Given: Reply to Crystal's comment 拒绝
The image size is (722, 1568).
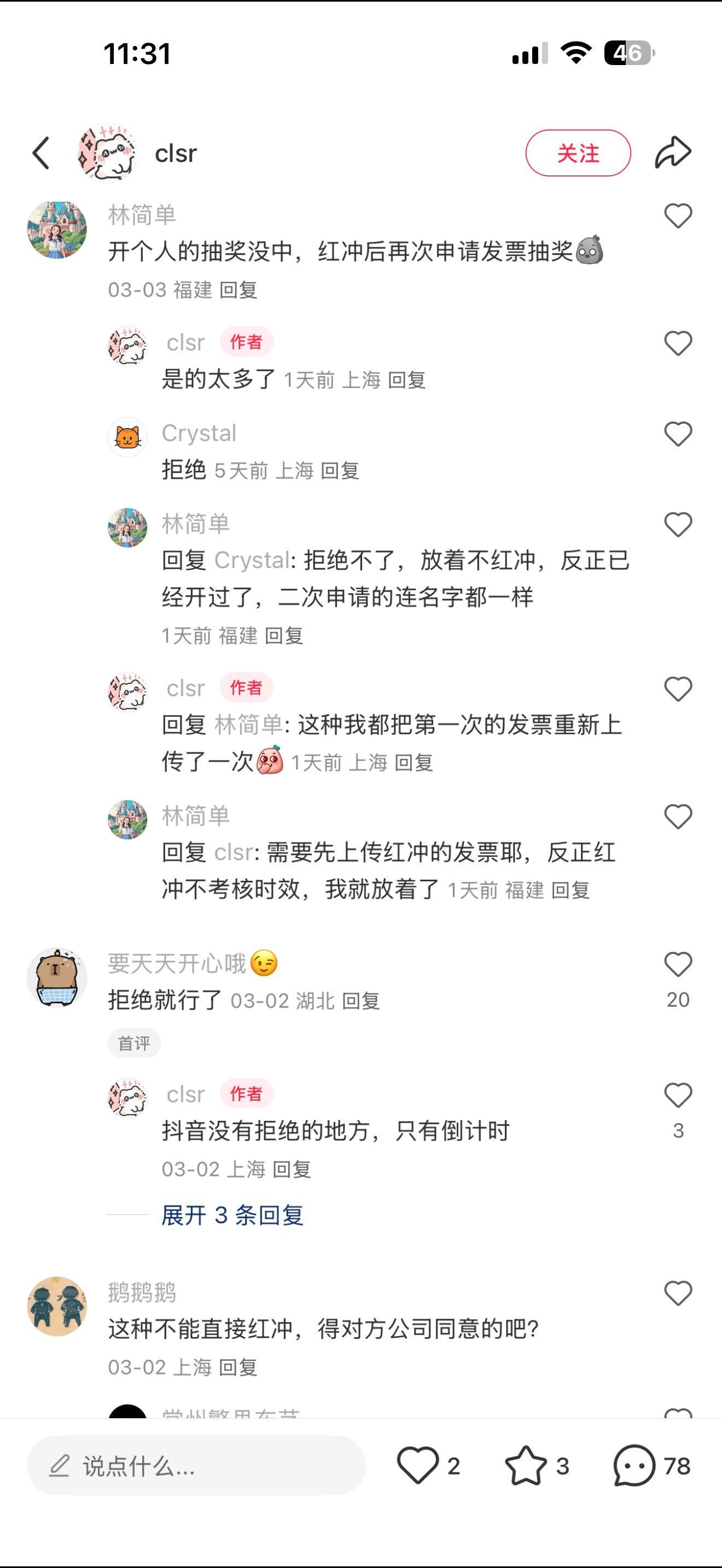Looking at the screenshot, I should [x=340, y=471].
